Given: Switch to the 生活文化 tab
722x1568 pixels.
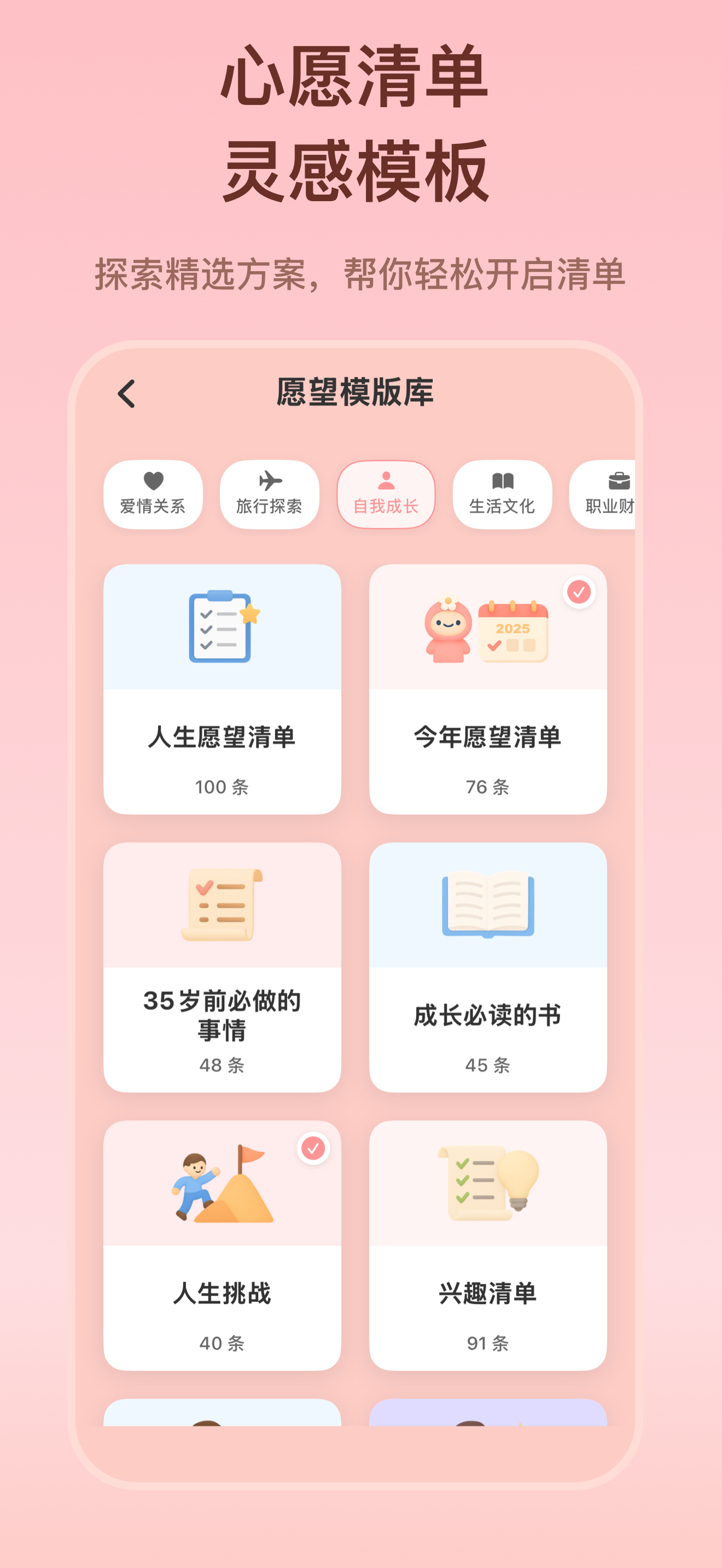Looking at the screenshot, I should pos(502,495).
